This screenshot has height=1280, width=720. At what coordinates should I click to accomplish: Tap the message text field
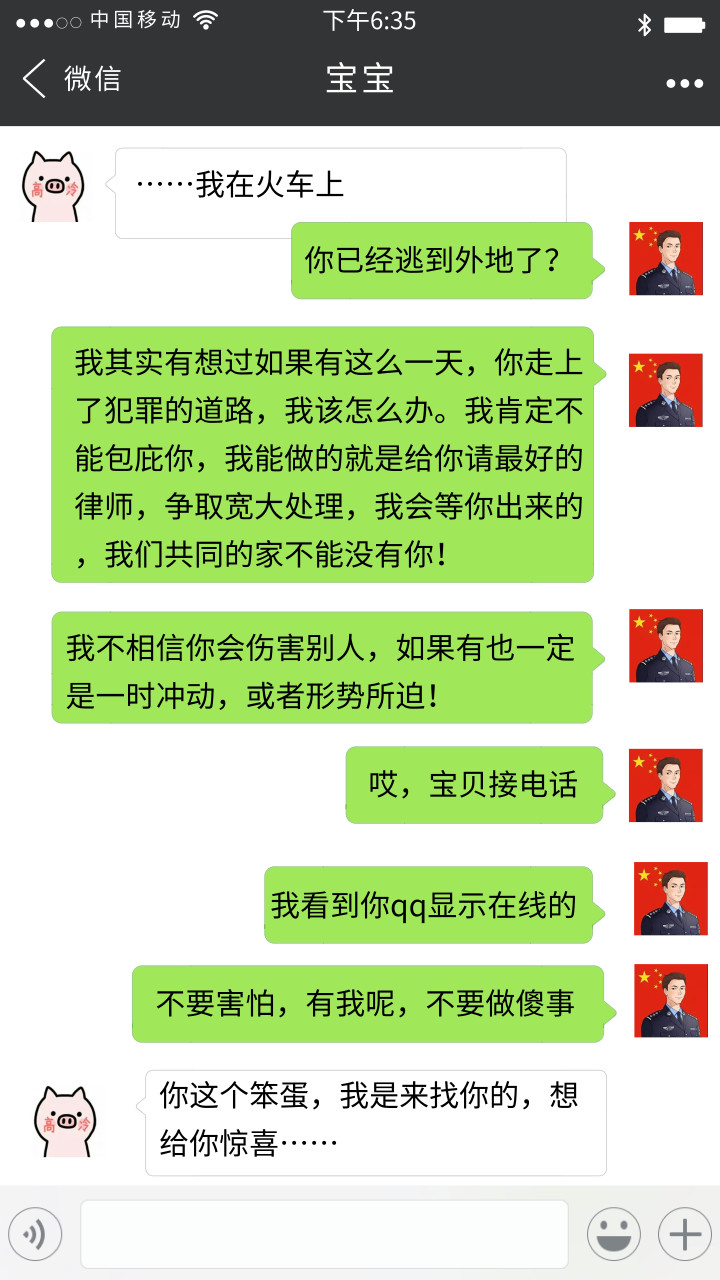[x=324, y=1234]
